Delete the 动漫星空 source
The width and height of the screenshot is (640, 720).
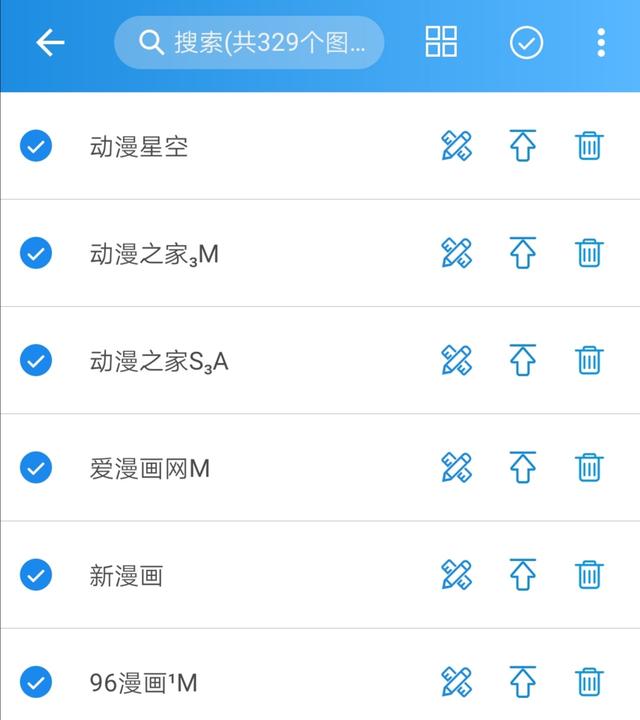pyautogui.click(x=589, y=147)
